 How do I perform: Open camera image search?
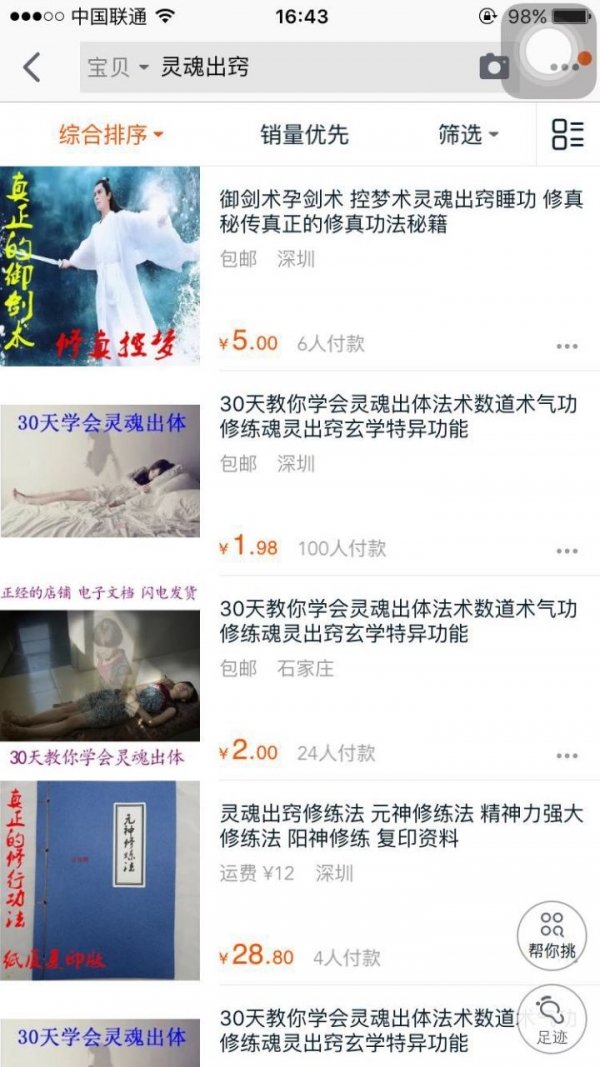coord(493,68)
